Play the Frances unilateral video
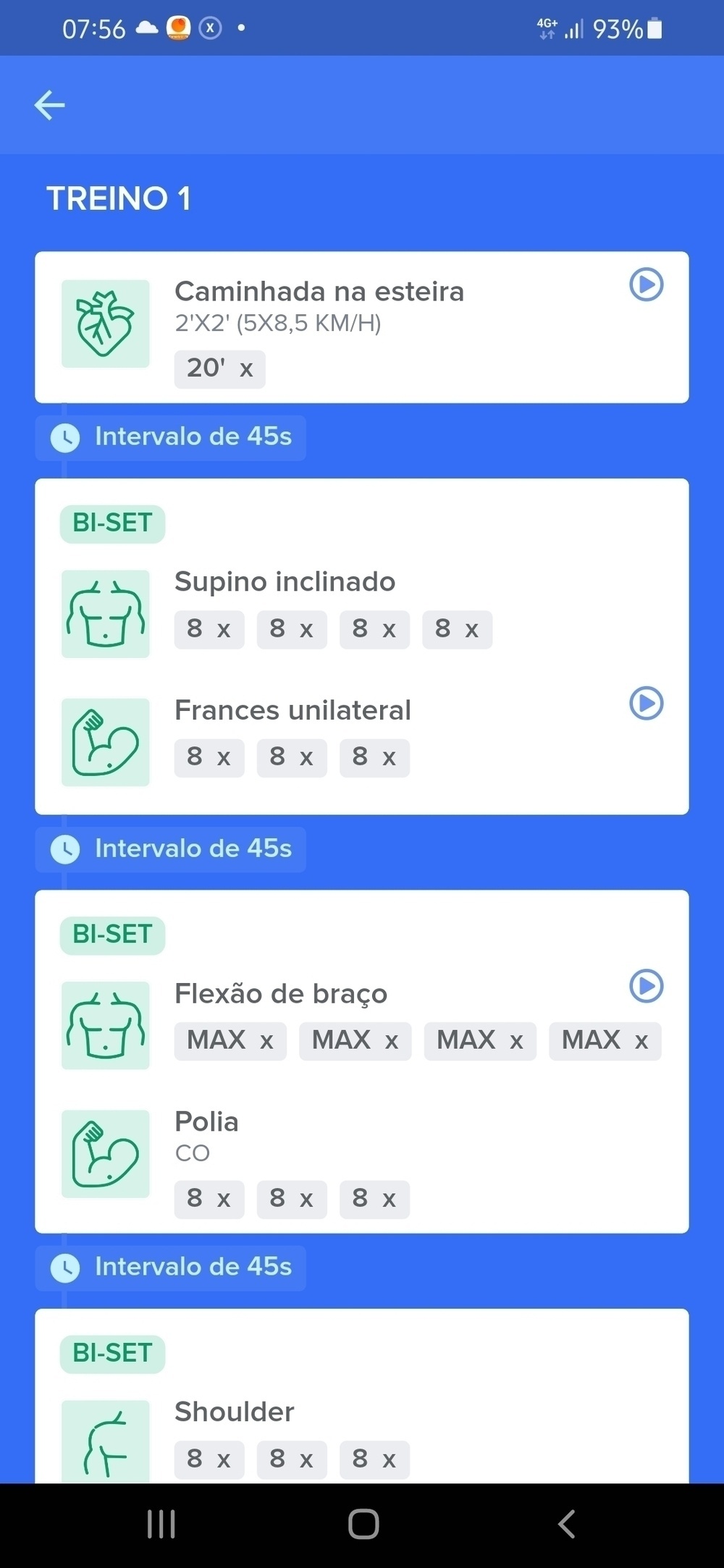 (646, 703)
